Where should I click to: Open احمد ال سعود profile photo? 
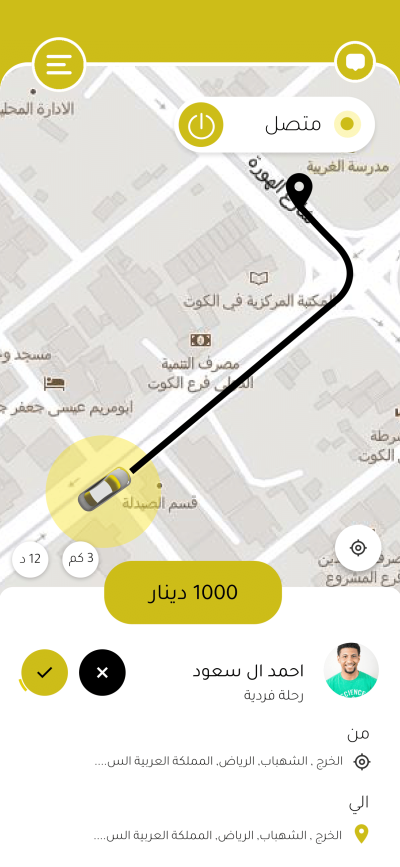pos(351,670)
